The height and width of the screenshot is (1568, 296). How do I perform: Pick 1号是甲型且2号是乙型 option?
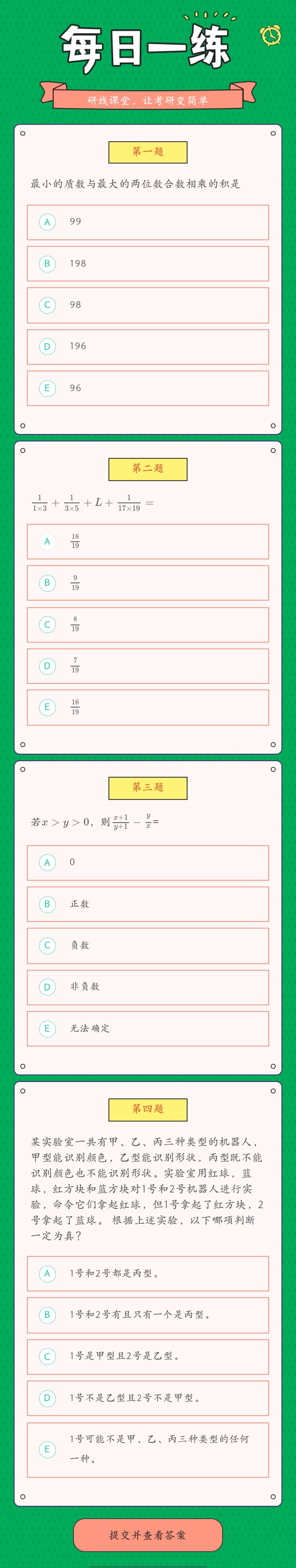click(148, 1356)
